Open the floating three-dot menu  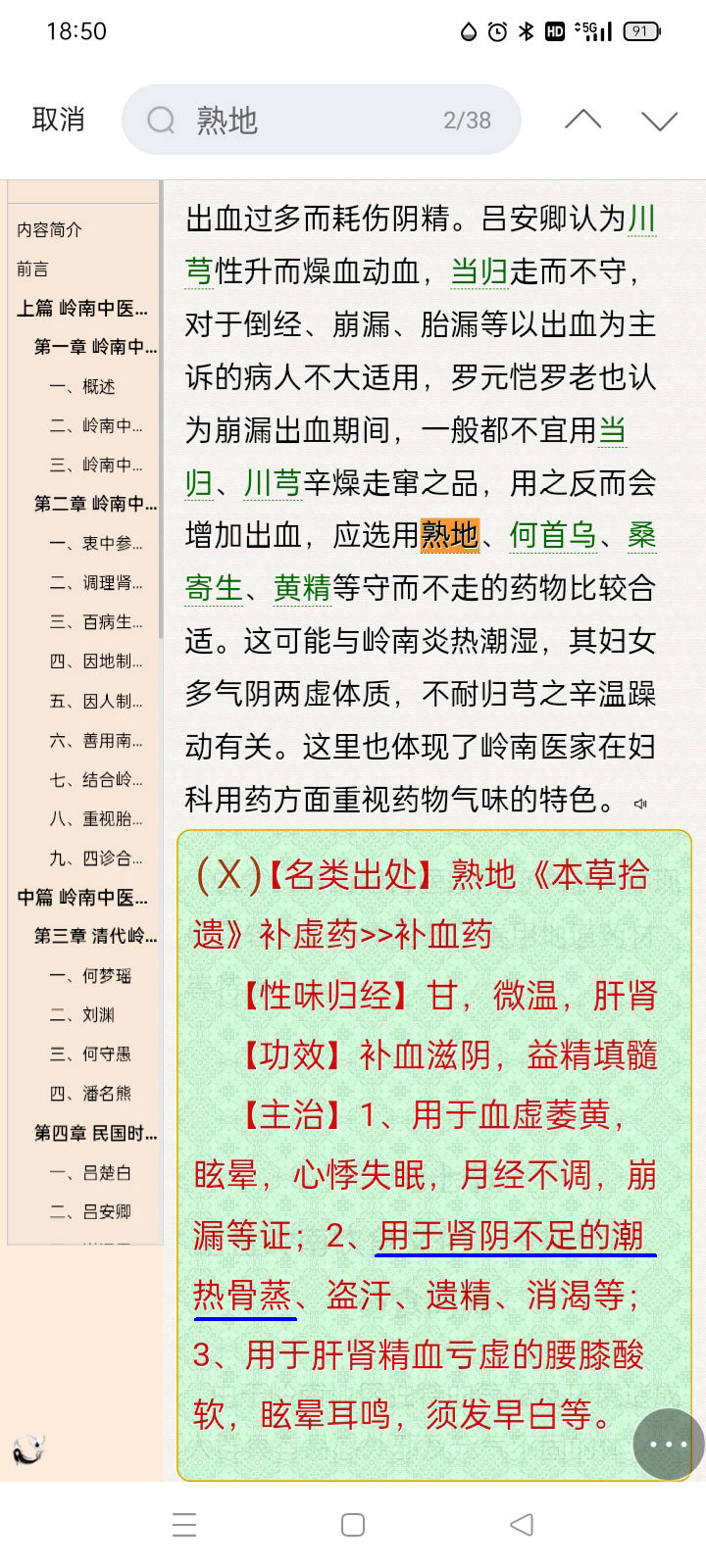[x=668, y=1444]
